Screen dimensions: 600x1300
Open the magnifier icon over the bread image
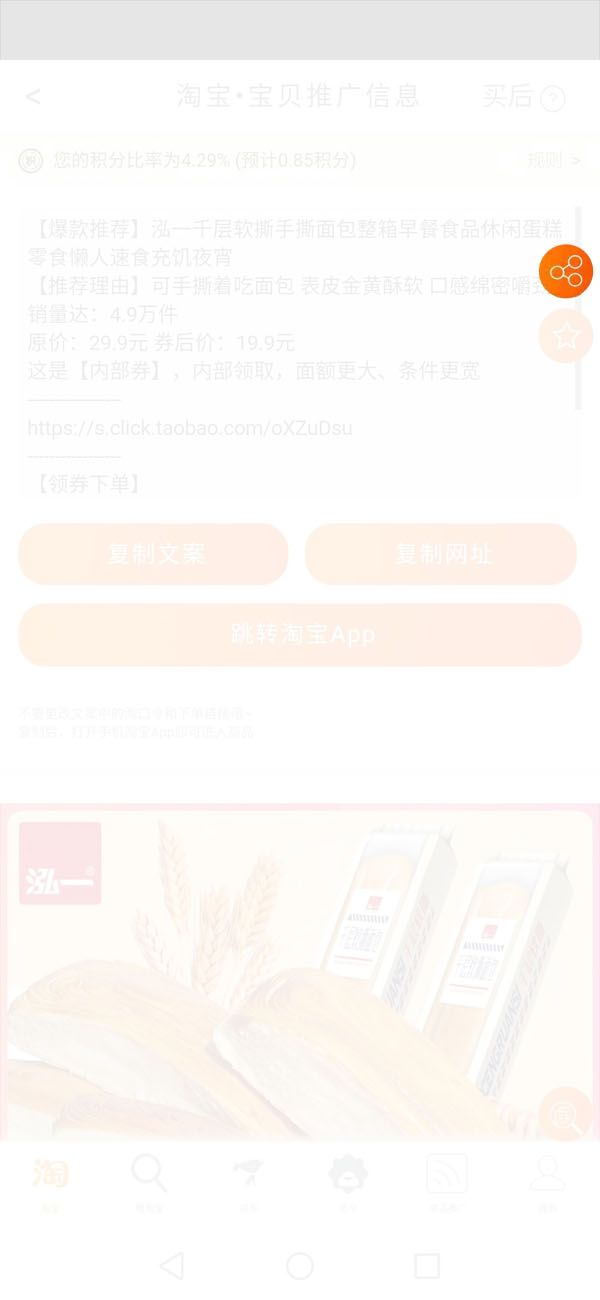(566, 1114)
